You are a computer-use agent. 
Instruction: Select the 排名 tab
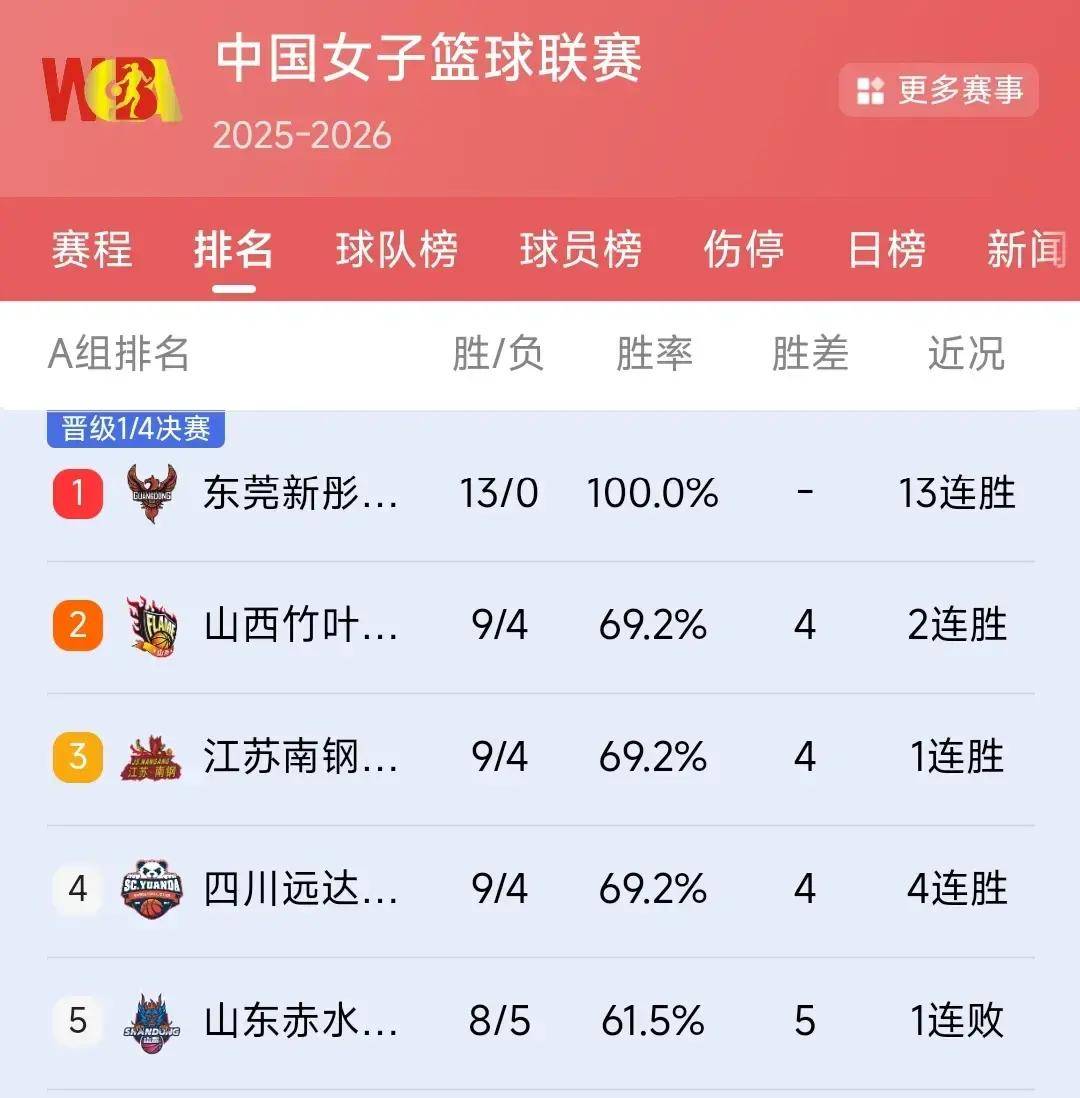pyautogui.click(x=234, y=250)
